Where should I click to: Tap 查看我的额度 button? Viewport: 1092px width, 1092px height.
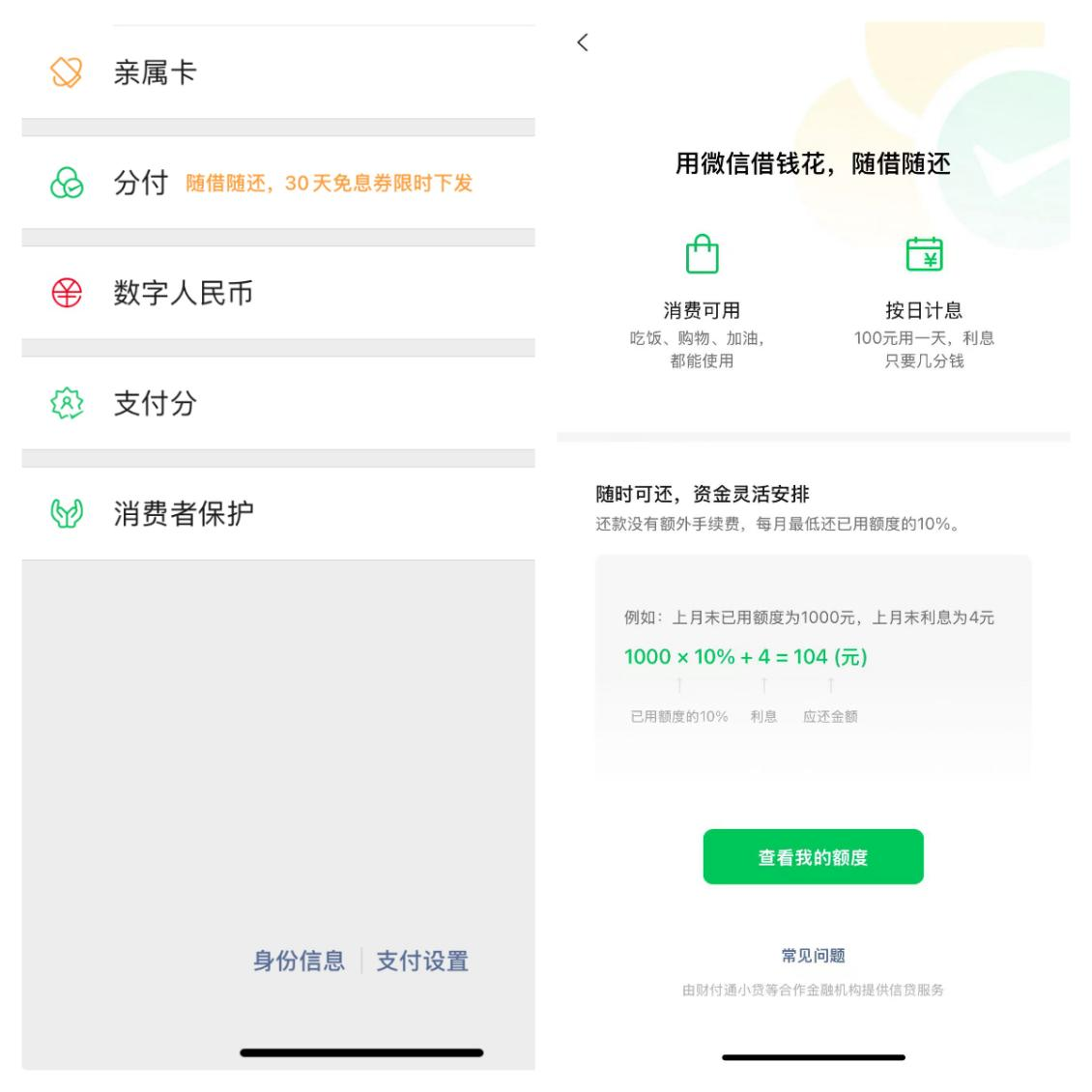click(x=813, y=857)
